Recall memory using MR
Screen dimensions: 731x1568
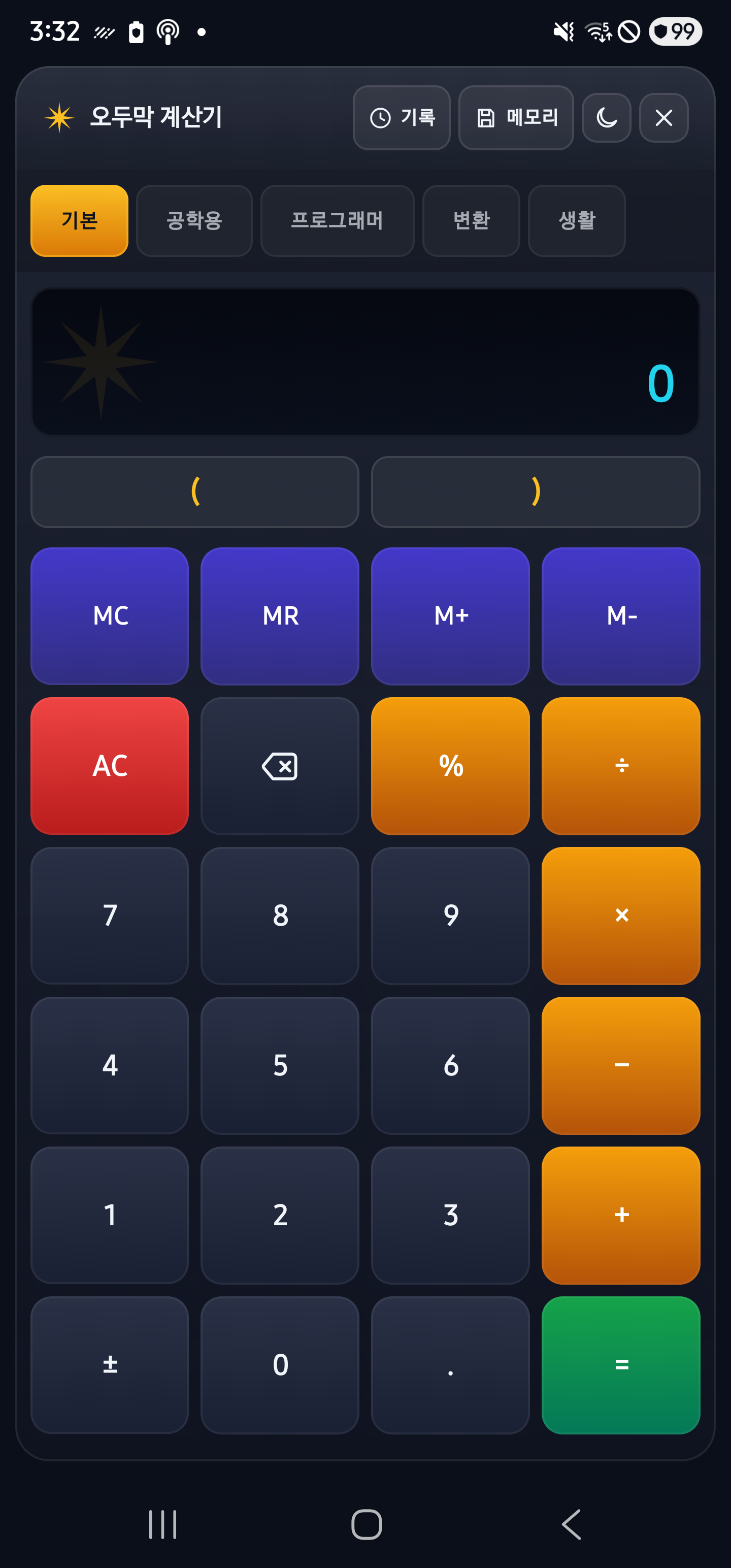(280, 616)
